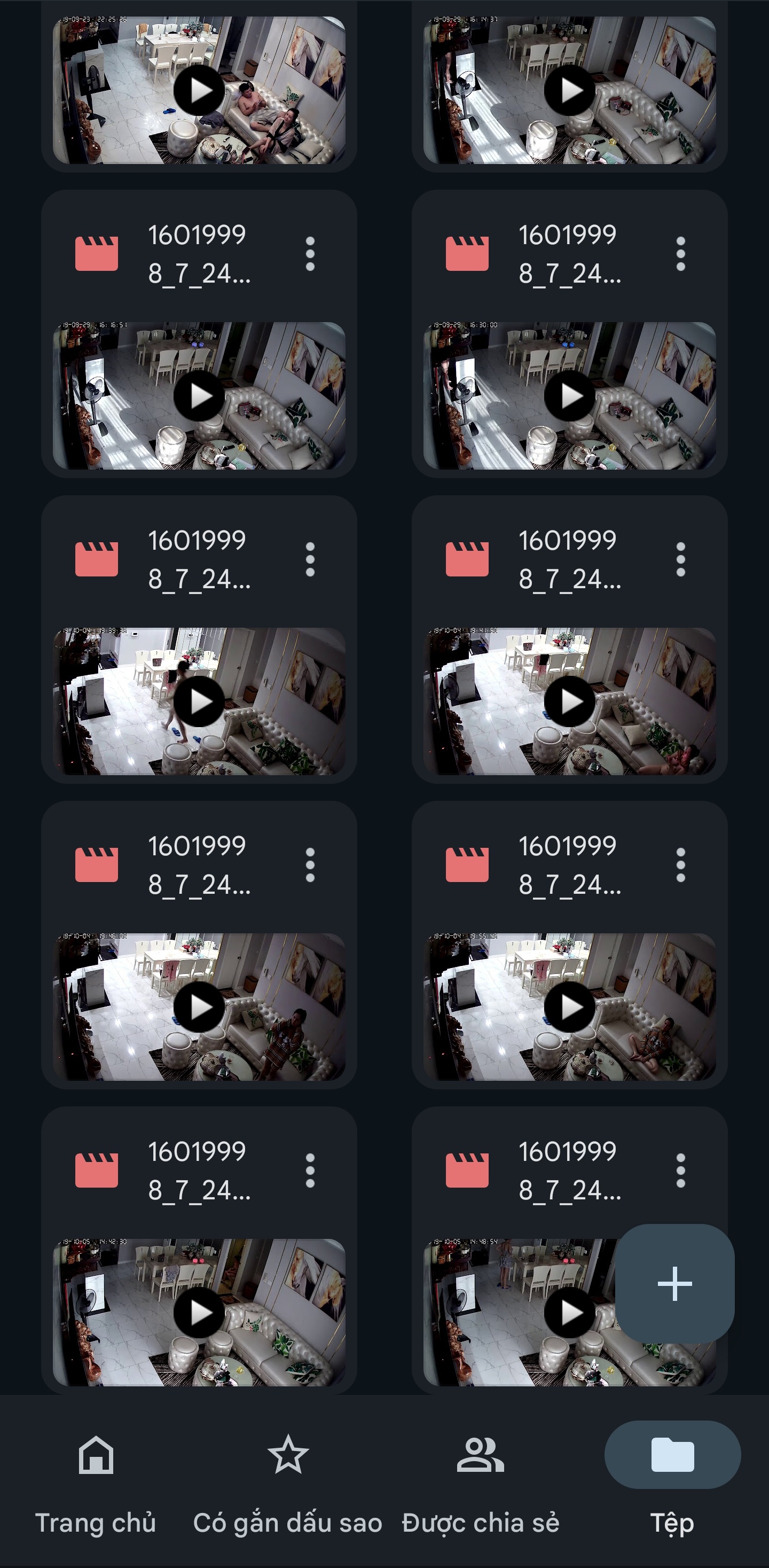Open more options for the 14:42:30 video

(x=310, y=1171)
